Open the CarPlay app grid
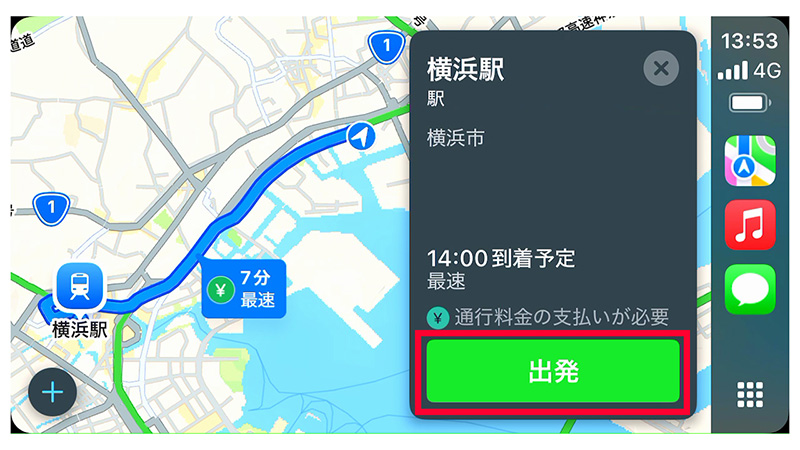800x450 pixels. pyautogui.click(x=749, y=394)
